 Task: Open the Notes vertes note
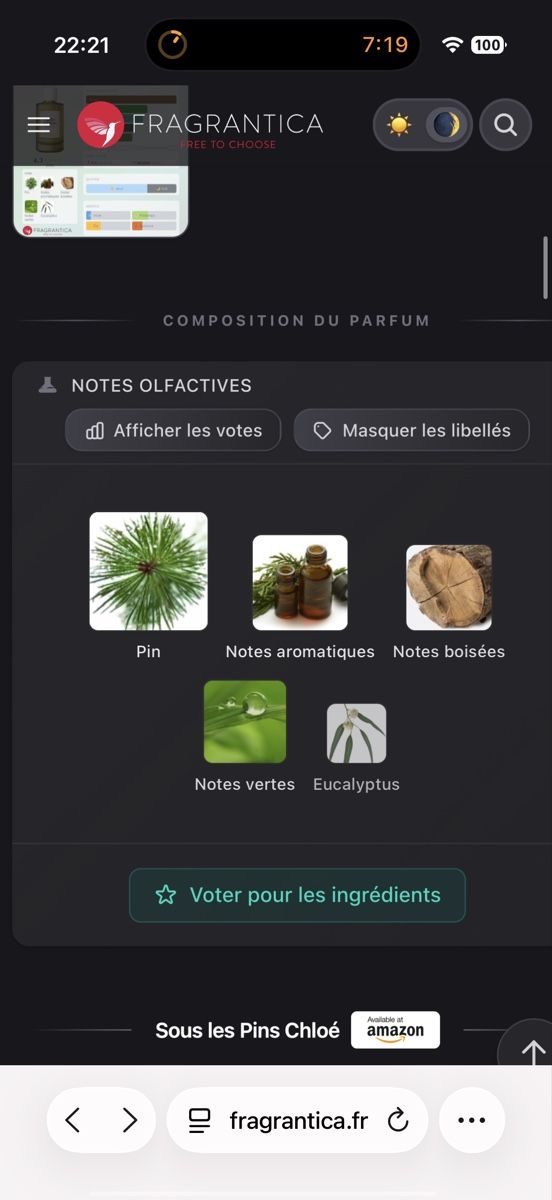(245, 737)
